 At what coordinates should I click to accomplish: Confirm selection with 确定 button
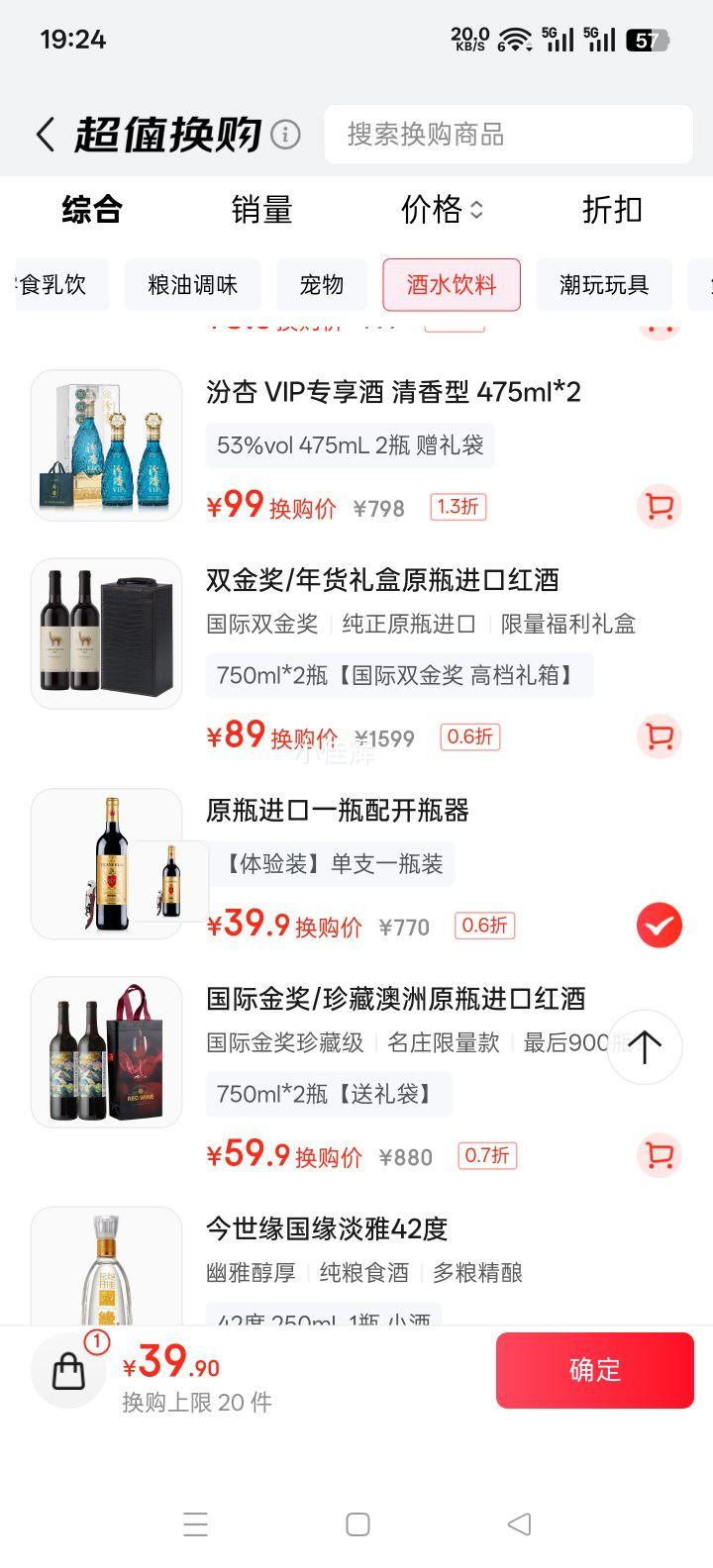click(x=594, y=1370)
